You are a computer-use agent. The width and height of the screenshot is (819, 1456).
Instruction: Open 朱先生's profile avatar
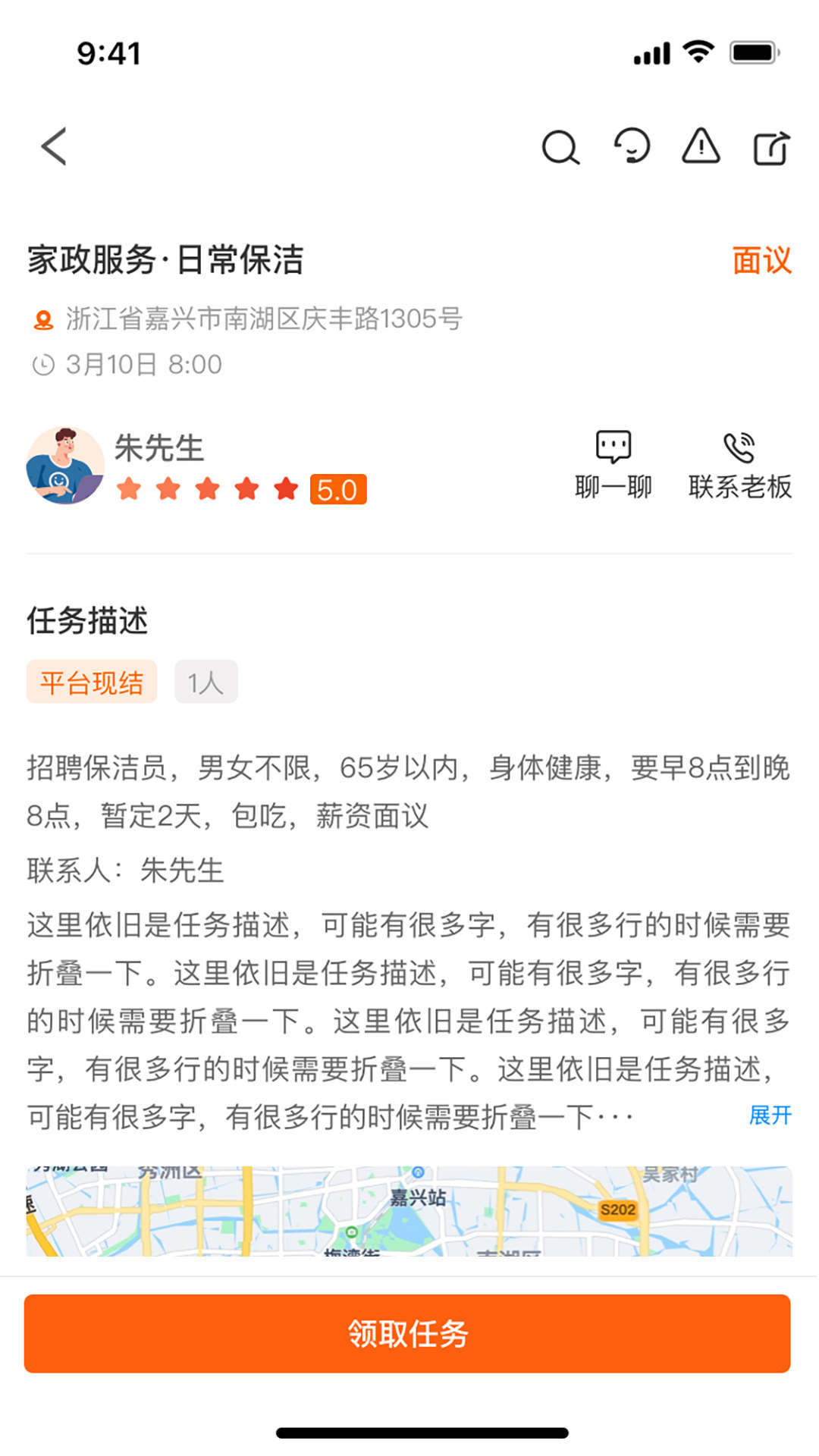point(65,465)
